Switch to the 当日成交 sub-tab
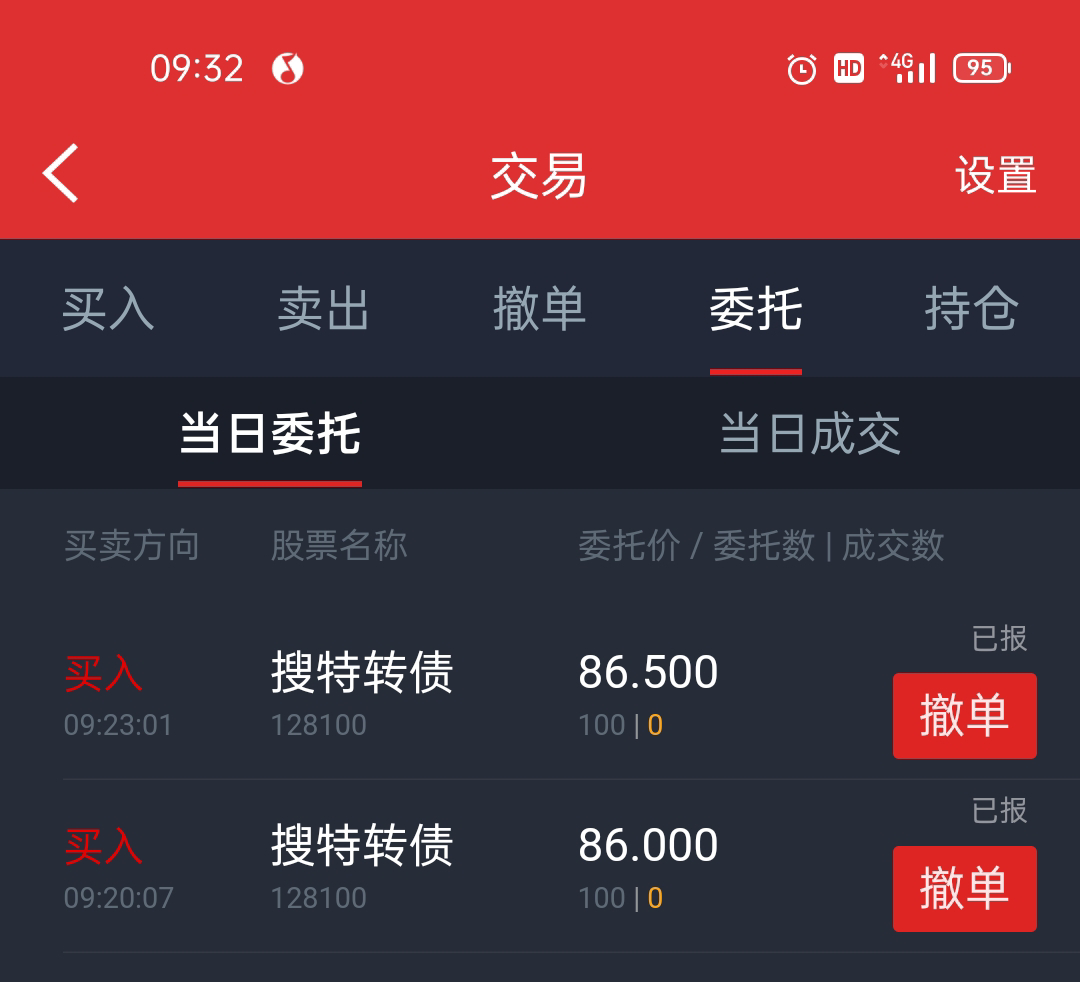This screenshot has height=982, width=1080. tap(810, 435)
